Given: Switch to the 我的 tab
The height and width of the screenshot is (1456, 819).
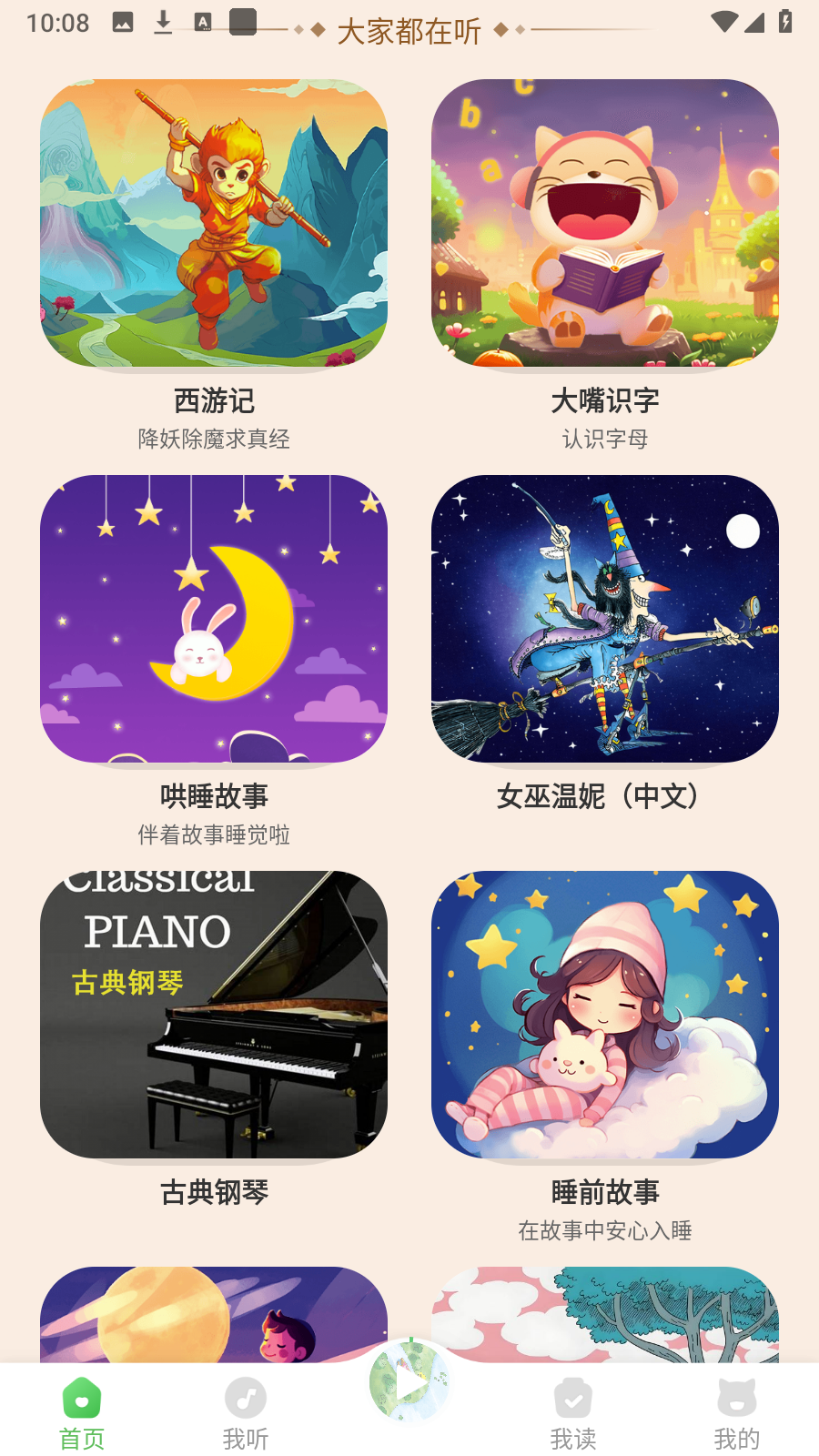Looking at the screenshot, I should click(737, 1441).
